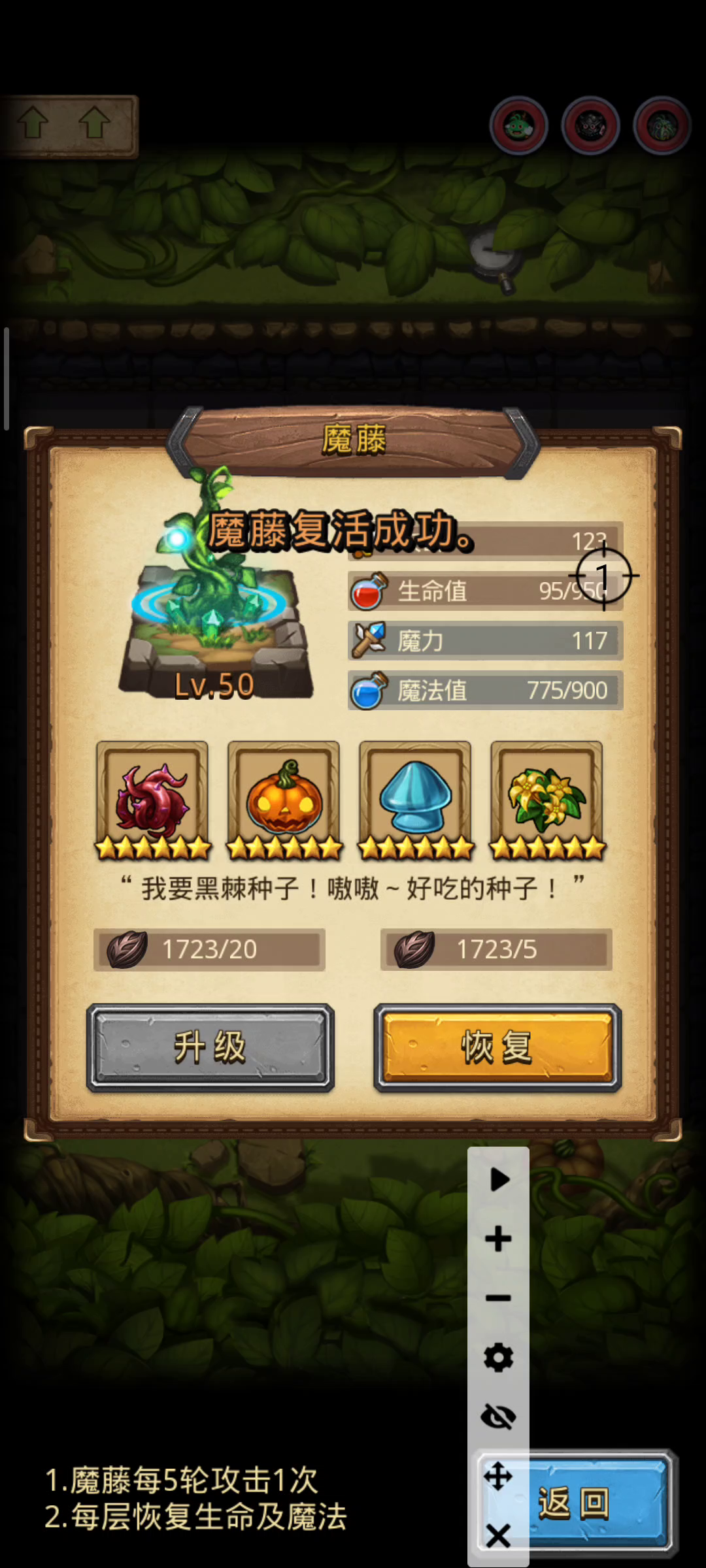Close the floating auto-clicker panel
The width and height of the screenshot is (706, 1568).
pyautogui.click(x=499, y=1535)
